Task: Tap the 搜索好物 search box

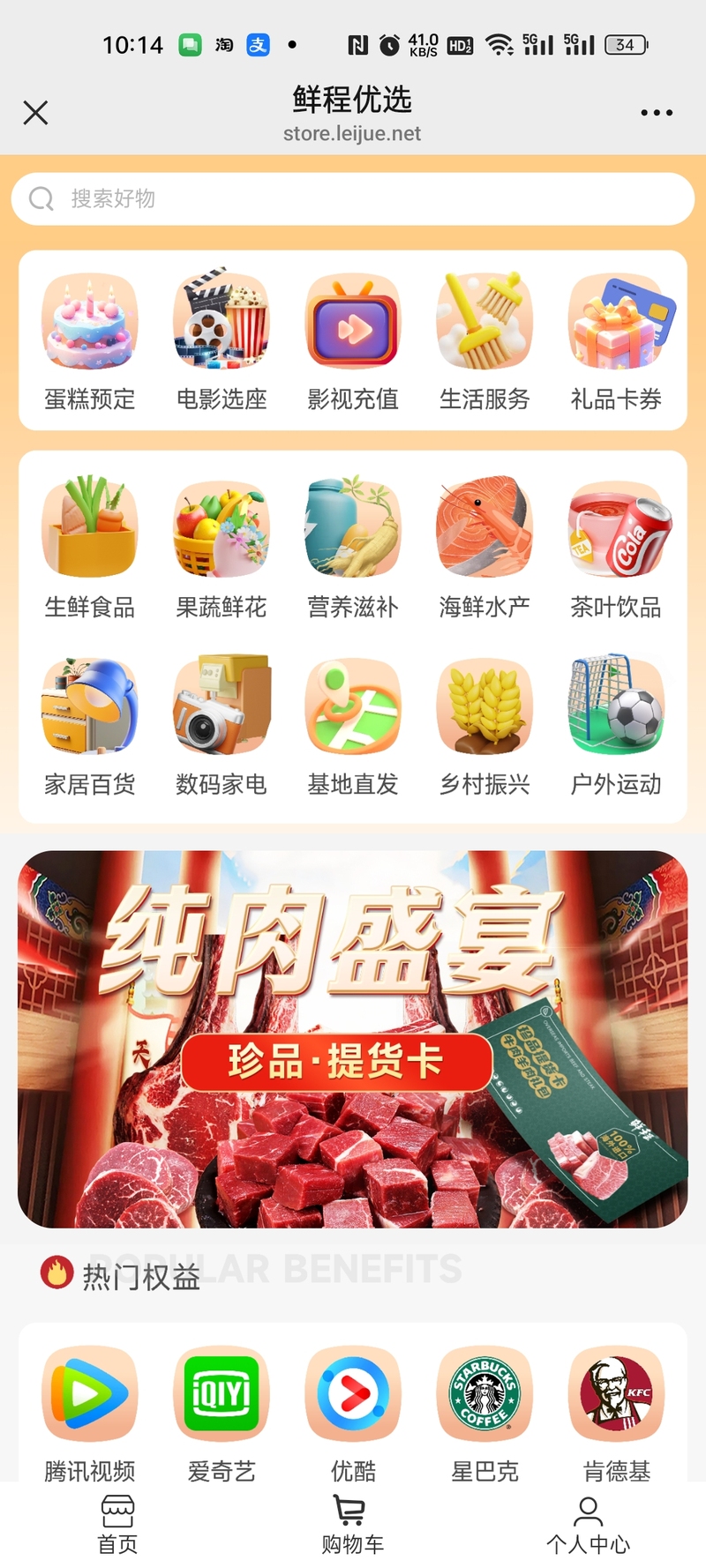Action: pos(353,198)
